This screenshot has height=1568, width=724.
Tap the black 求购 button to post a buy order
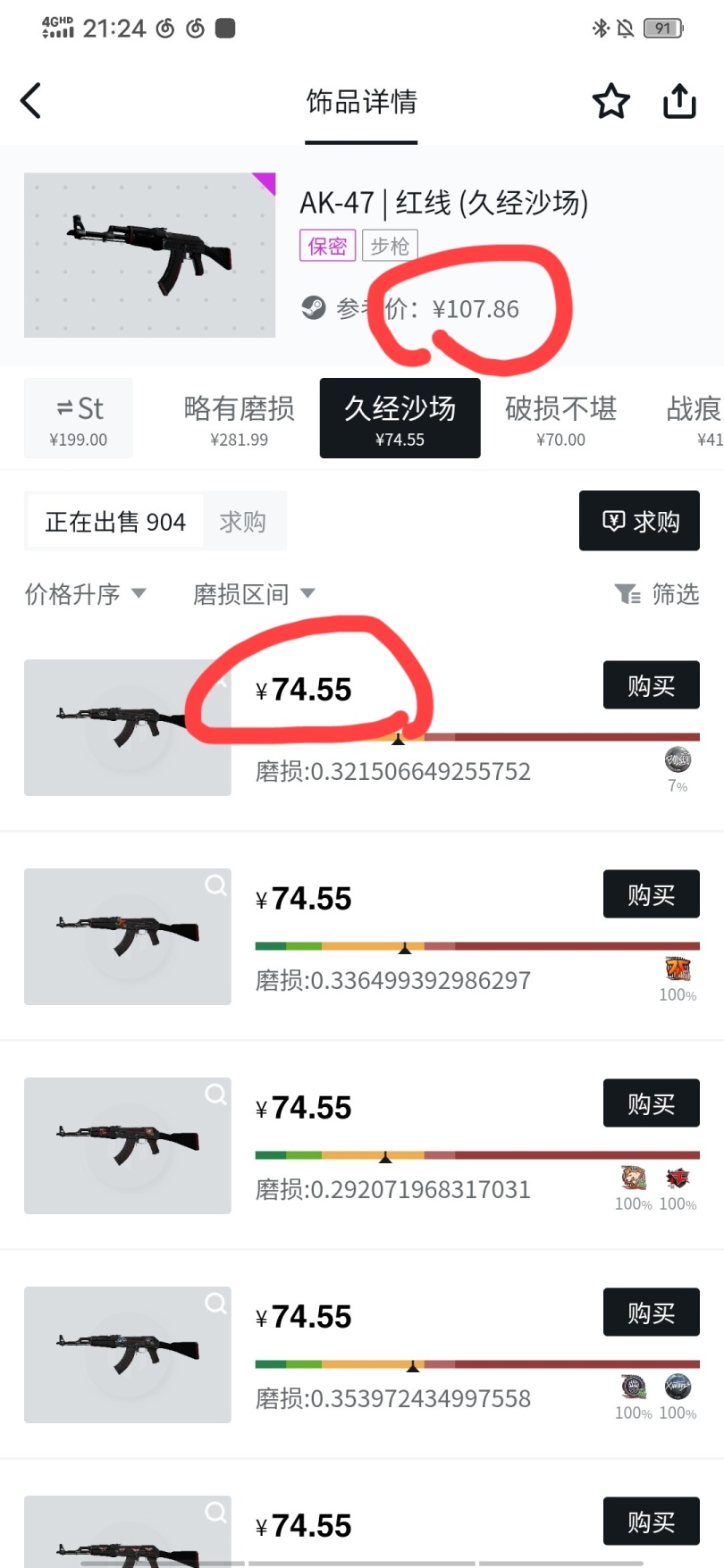click(x=639, y=521)
